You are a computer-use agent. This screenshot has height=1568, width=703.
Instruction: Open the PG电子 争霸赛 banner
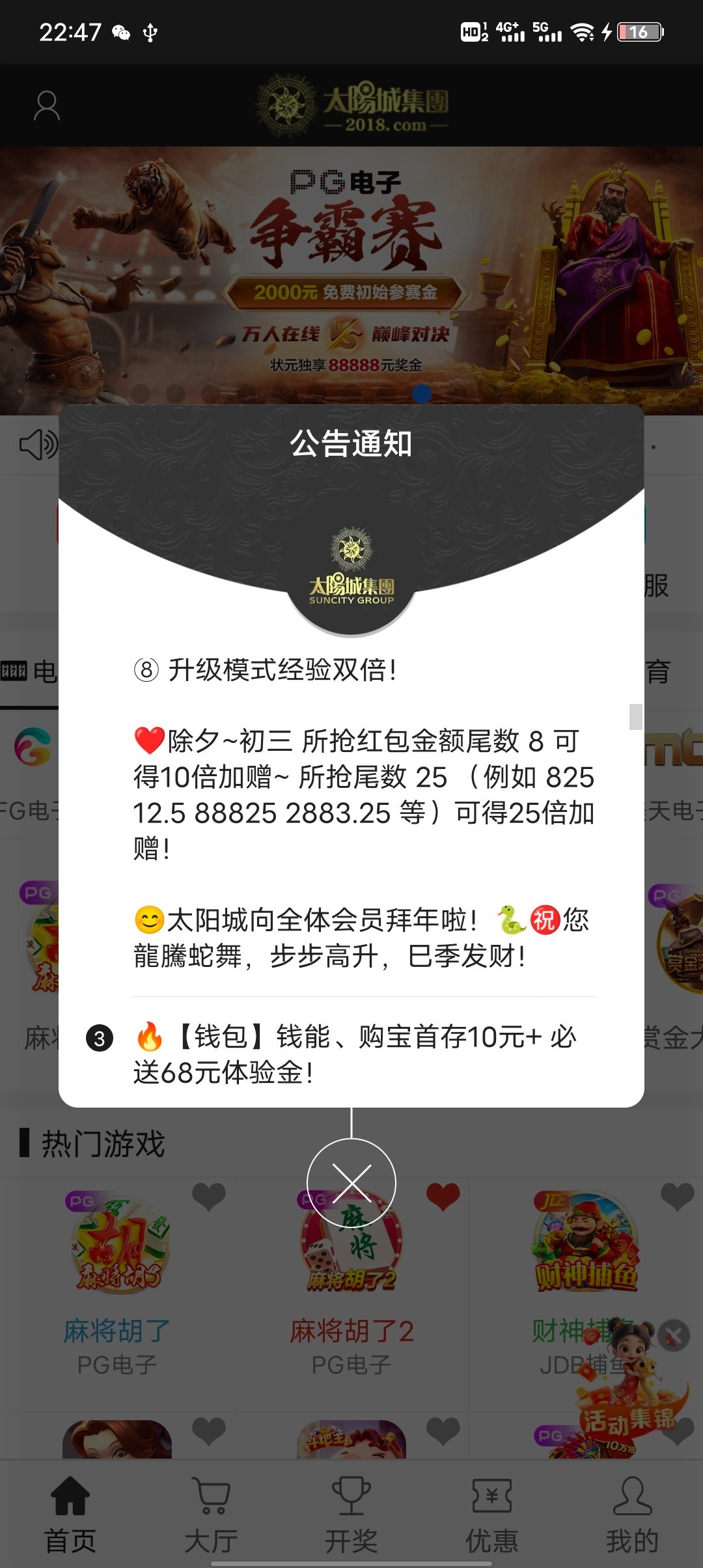[x=351, y=280]
